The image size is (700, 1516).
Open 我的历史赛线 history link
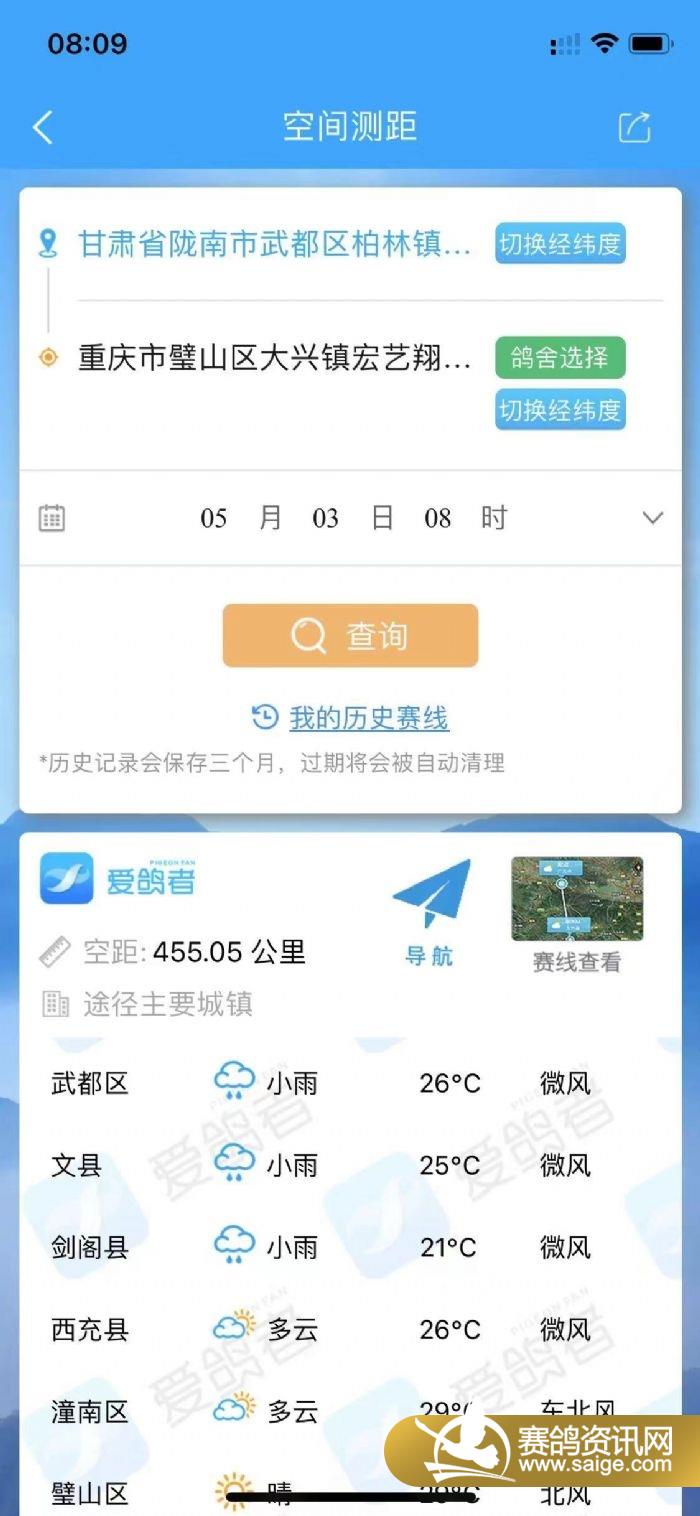(x=368, y=718)
